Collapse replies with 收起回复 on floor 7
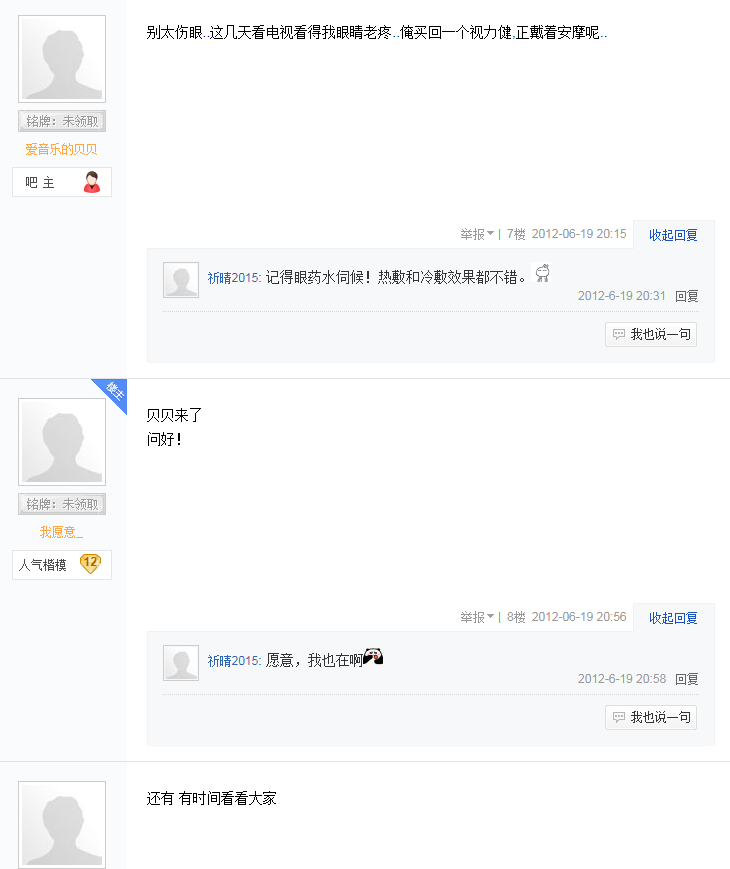730x869 pixels. (x=673, y=235)
